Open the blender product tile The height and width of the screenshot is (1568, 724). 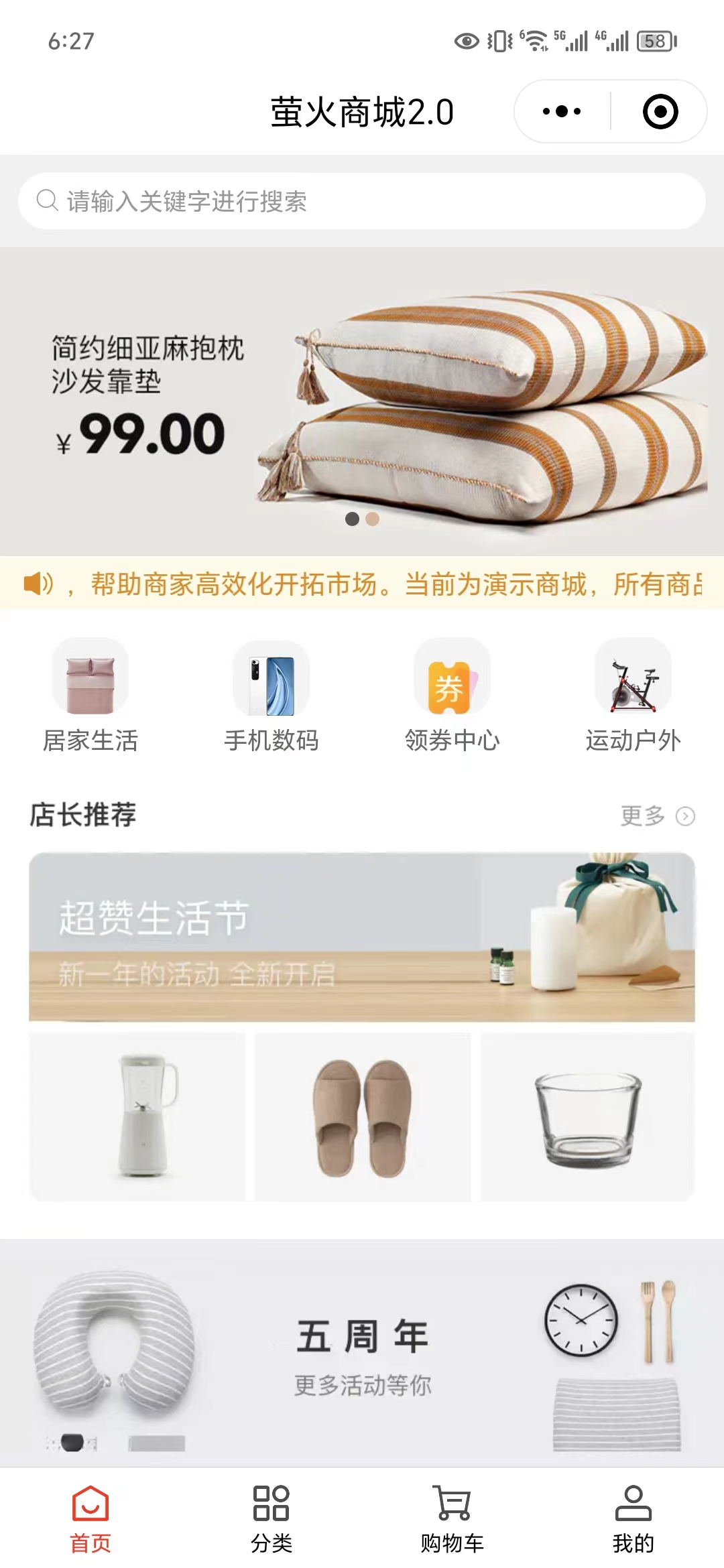coord(137,1117)
